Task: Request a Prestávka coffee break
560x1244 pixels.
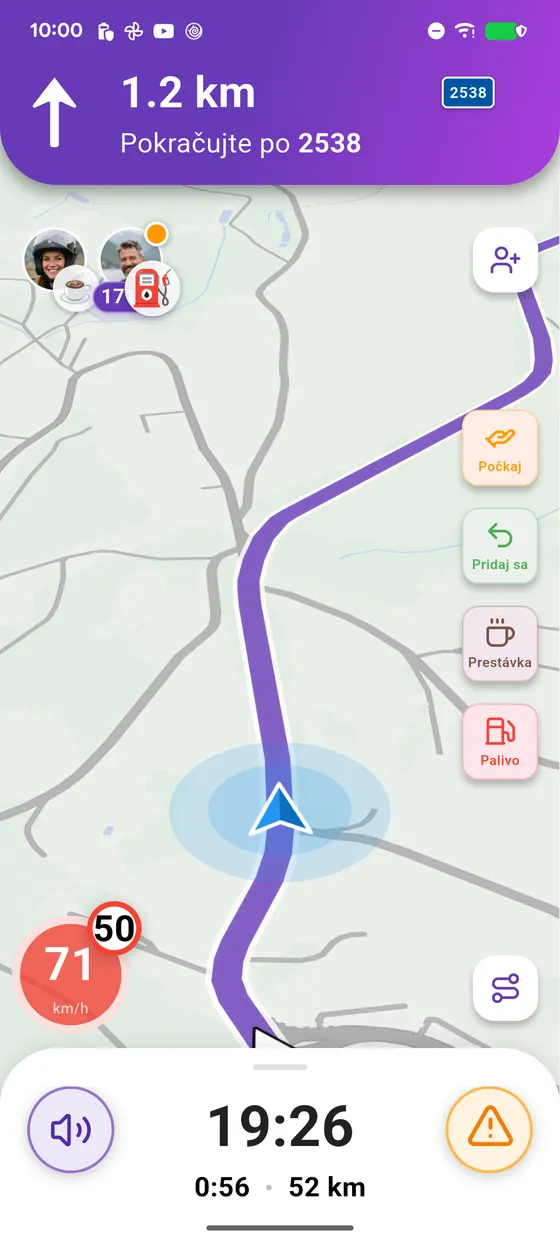Action: (500, 644)
